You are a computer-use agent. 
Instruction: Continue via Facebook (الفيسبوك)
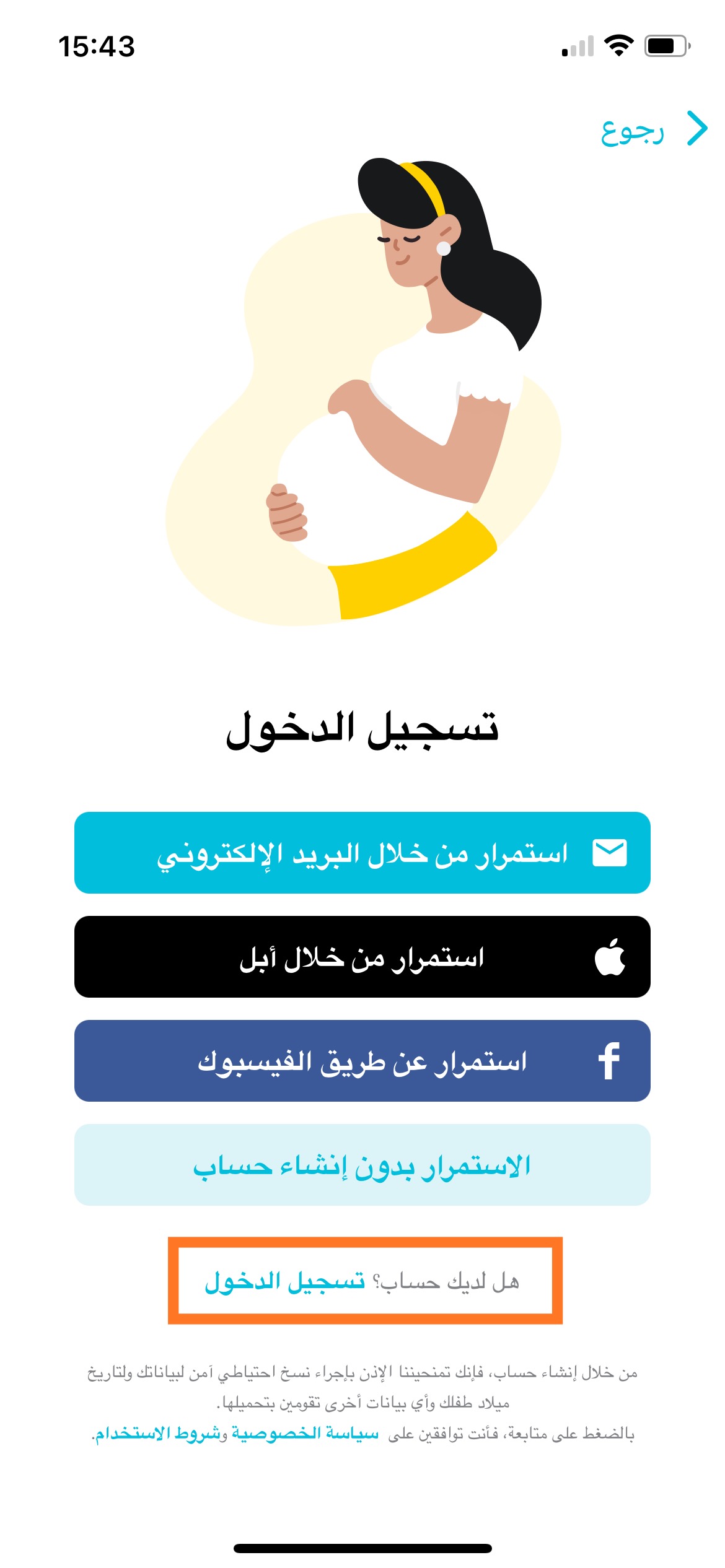pyautogui.click(x=362, y=1061)
